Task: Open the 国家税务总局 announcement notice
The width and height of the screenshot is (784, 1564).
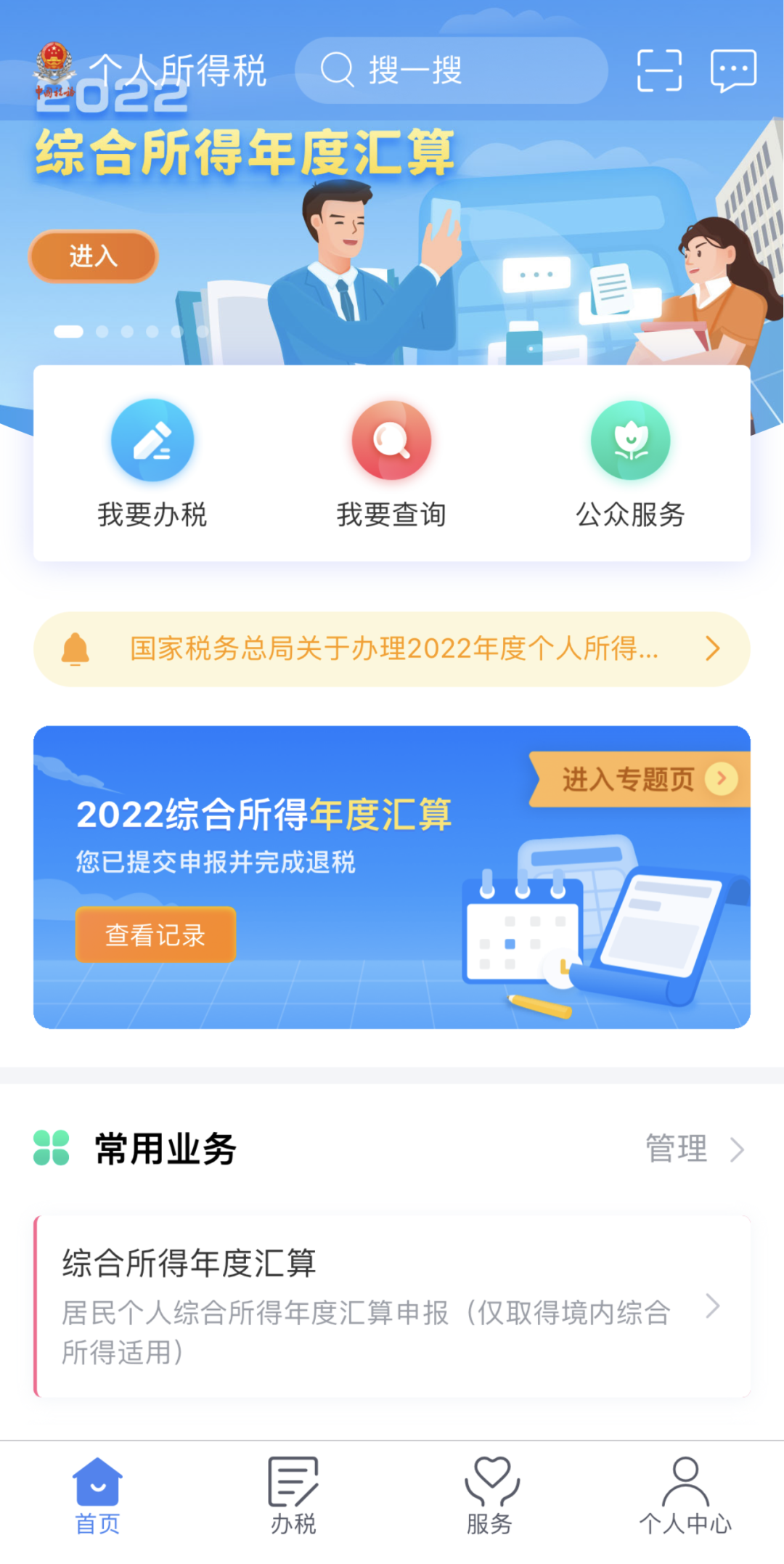Action: [x=392, y=648]
